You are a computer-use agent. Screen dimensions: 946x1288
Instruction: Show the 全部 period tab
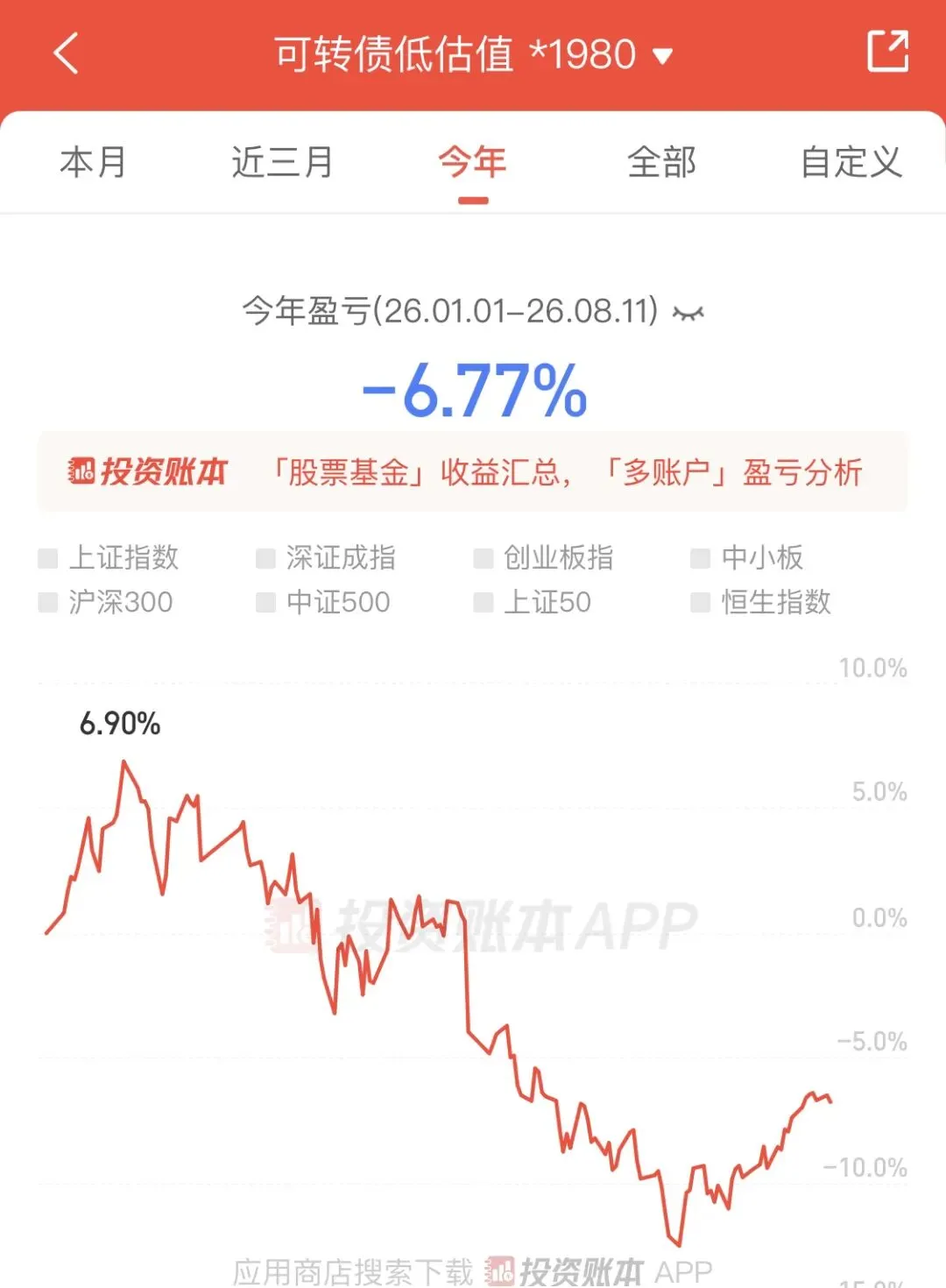click(x=662, y=163)
